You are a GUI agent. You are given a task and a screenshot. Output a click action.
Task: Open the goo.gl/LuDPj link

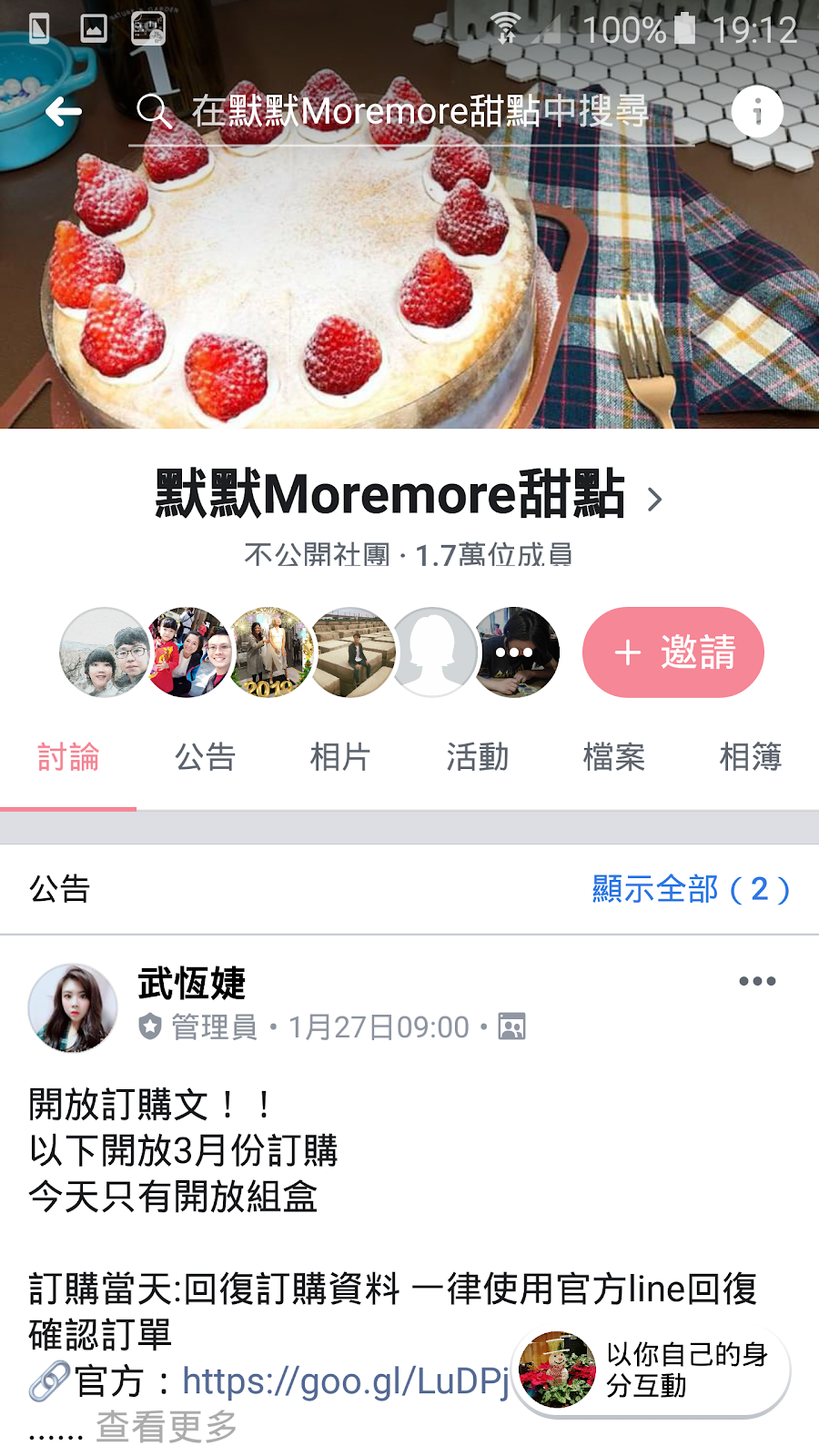click(346, 1381)
